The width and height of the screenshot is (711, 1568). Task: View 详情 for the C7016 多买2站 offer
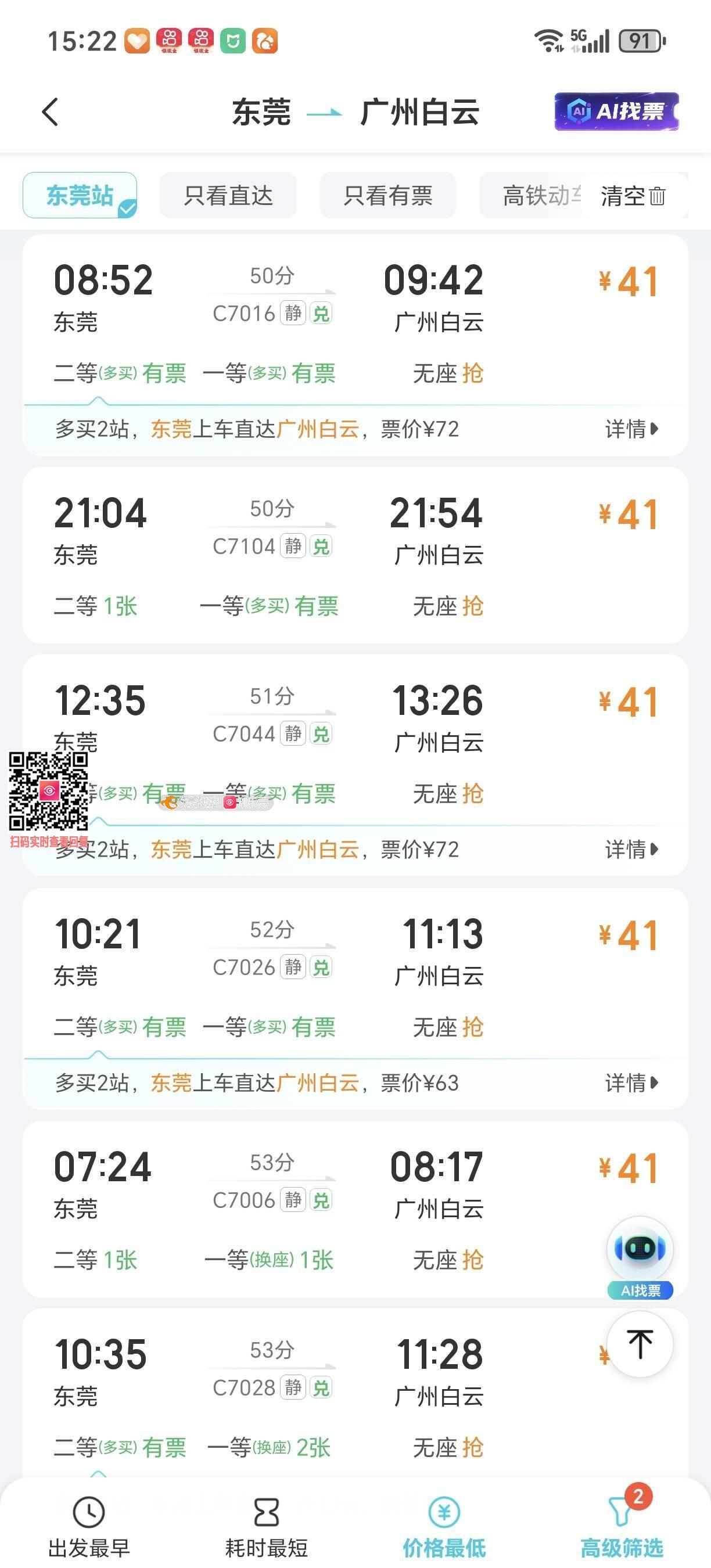point(631,429)
